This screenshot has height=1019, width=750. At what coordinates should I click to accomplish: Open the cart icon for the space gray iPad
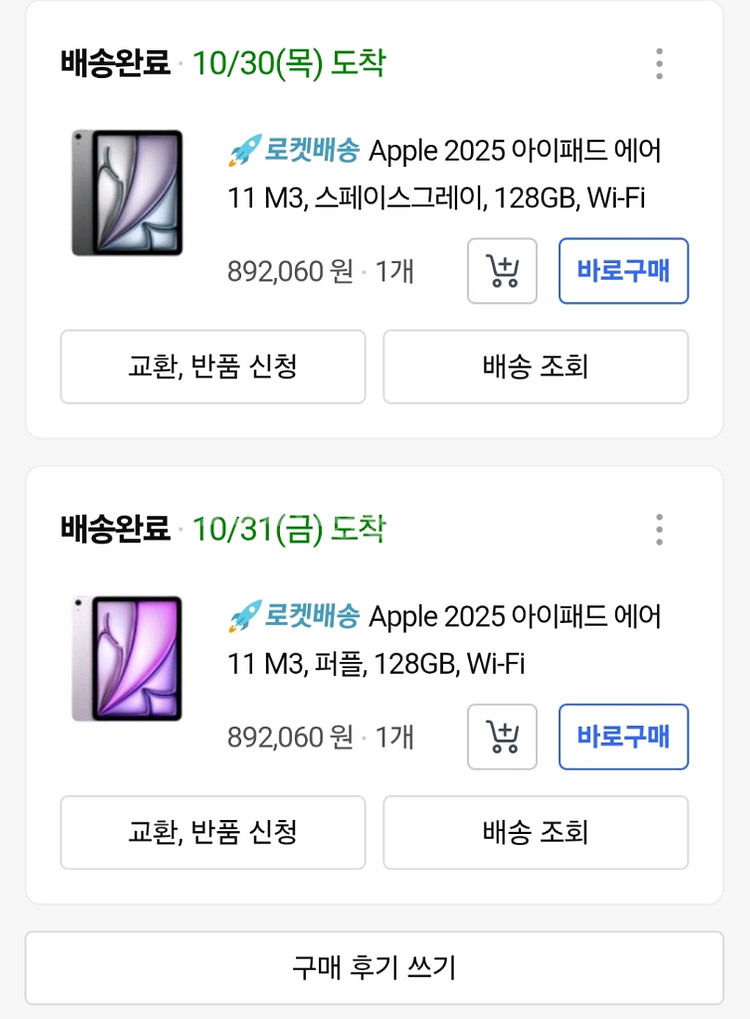501,271
